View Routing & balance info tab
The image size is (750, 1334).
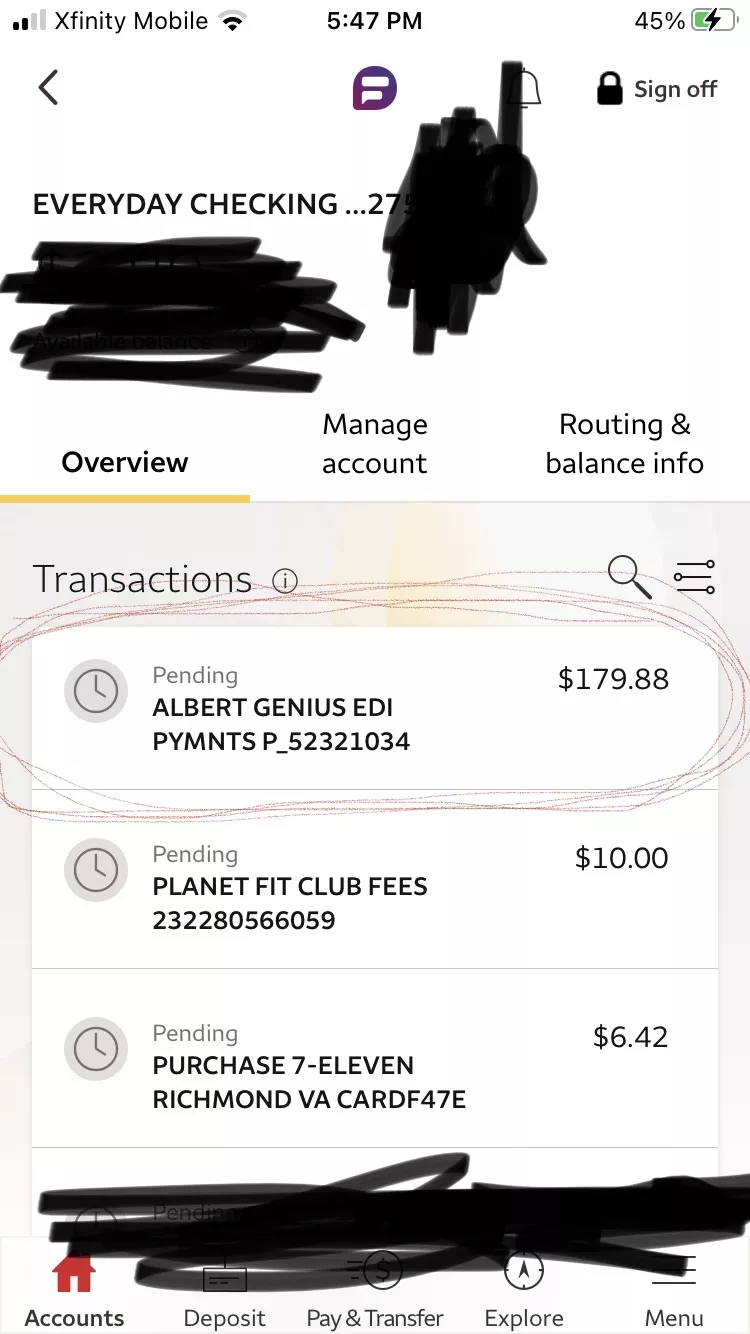624,444
